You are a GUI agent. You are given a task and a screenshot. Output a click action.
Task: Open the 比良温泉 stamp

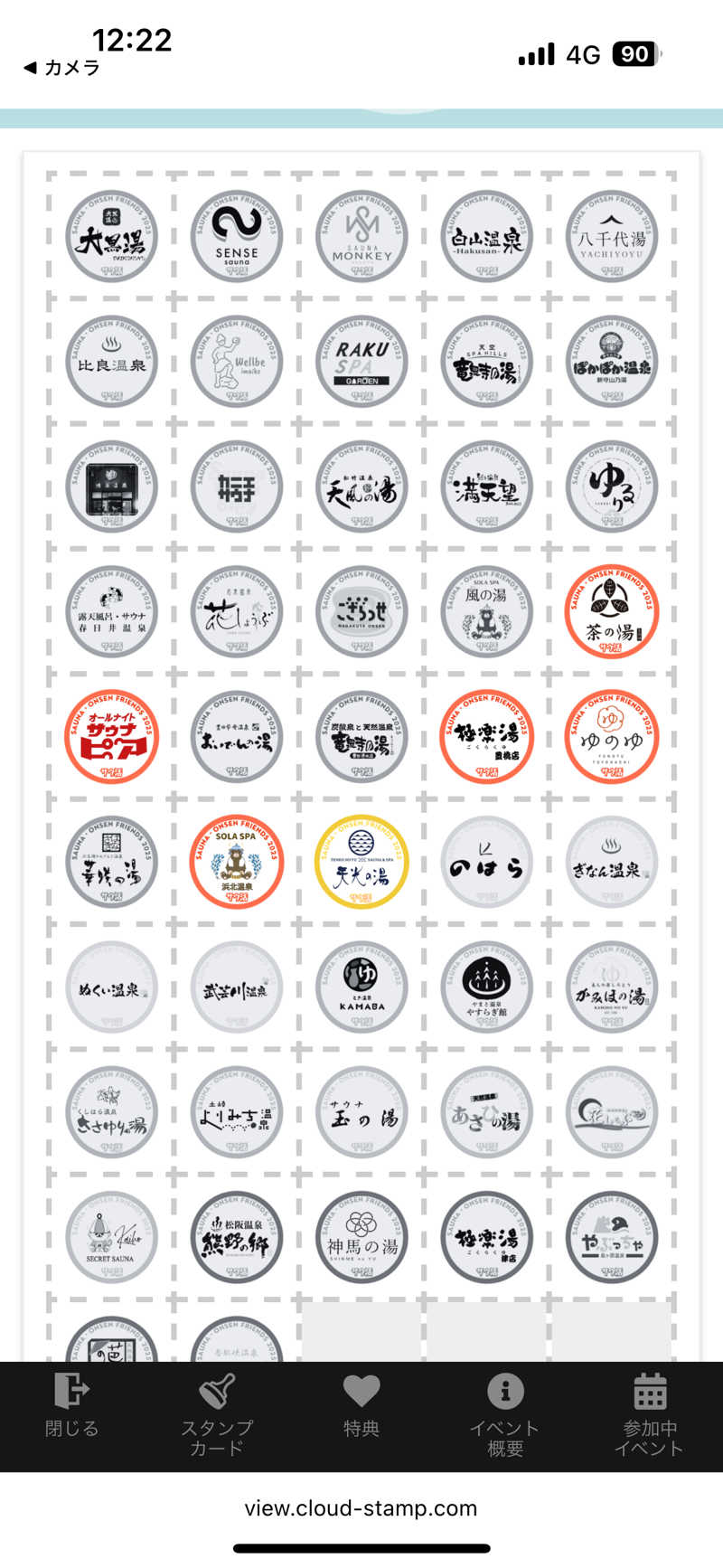(x=111, y=362)
